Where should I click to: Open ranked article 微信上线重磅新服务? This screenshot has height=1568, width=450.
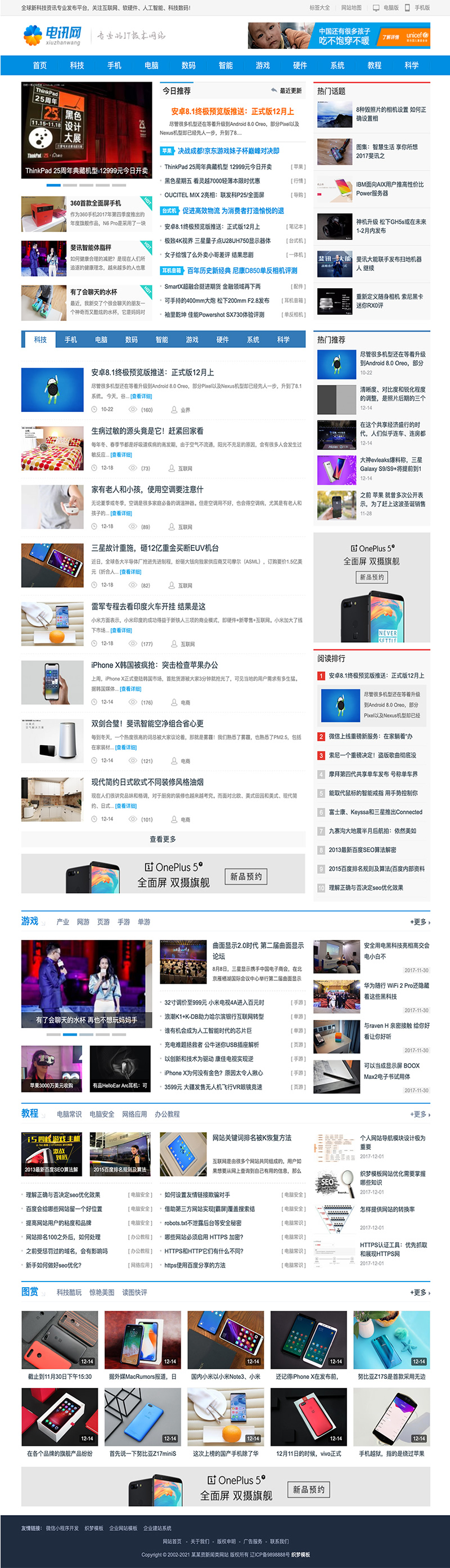(370, 736)
